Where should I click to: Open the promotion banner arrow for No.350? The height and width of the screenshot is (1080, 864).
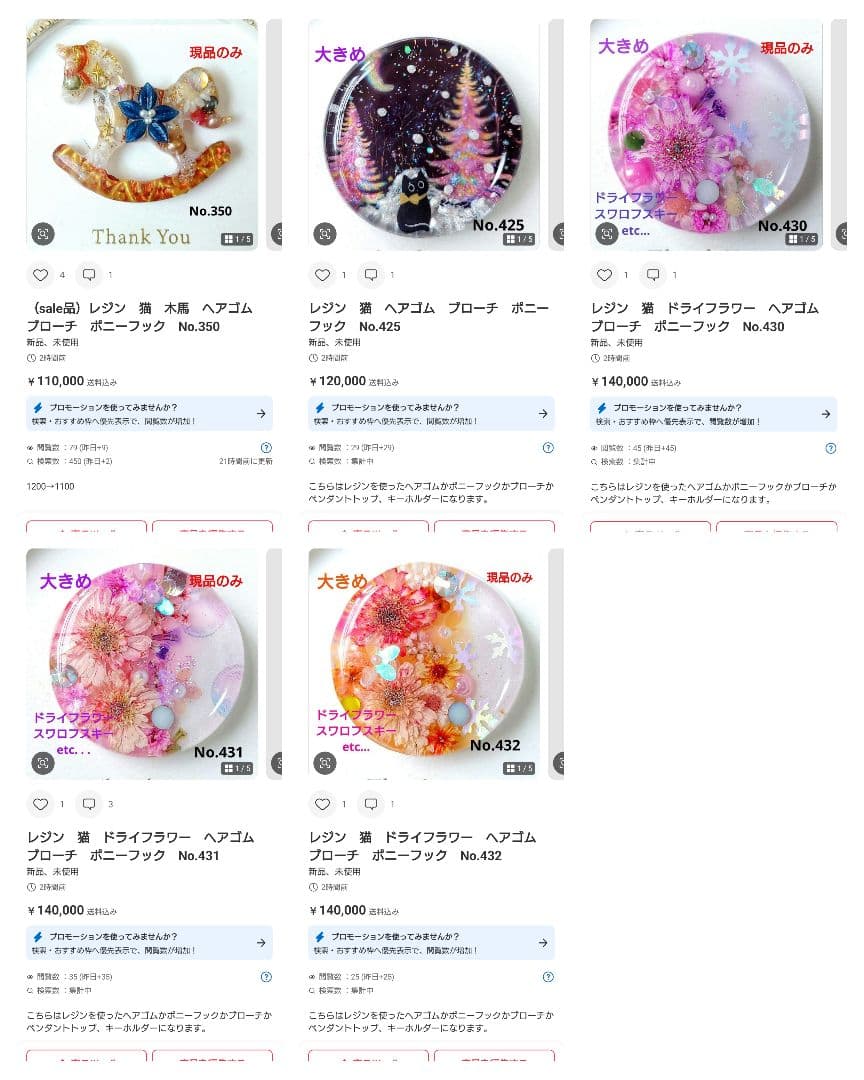click(262, 413)
